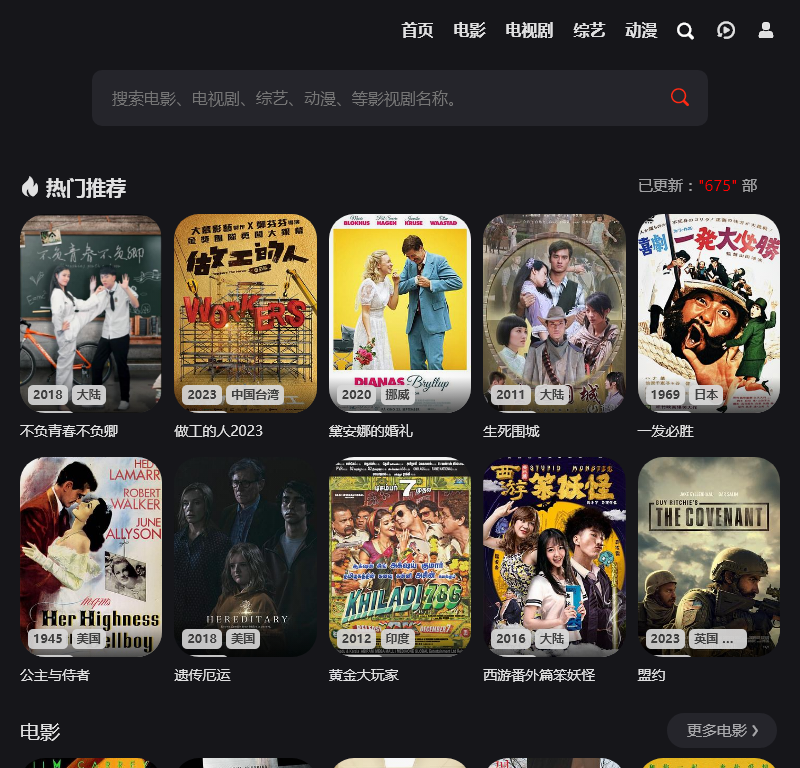Go to the 首页 tab

click(417, 30)
